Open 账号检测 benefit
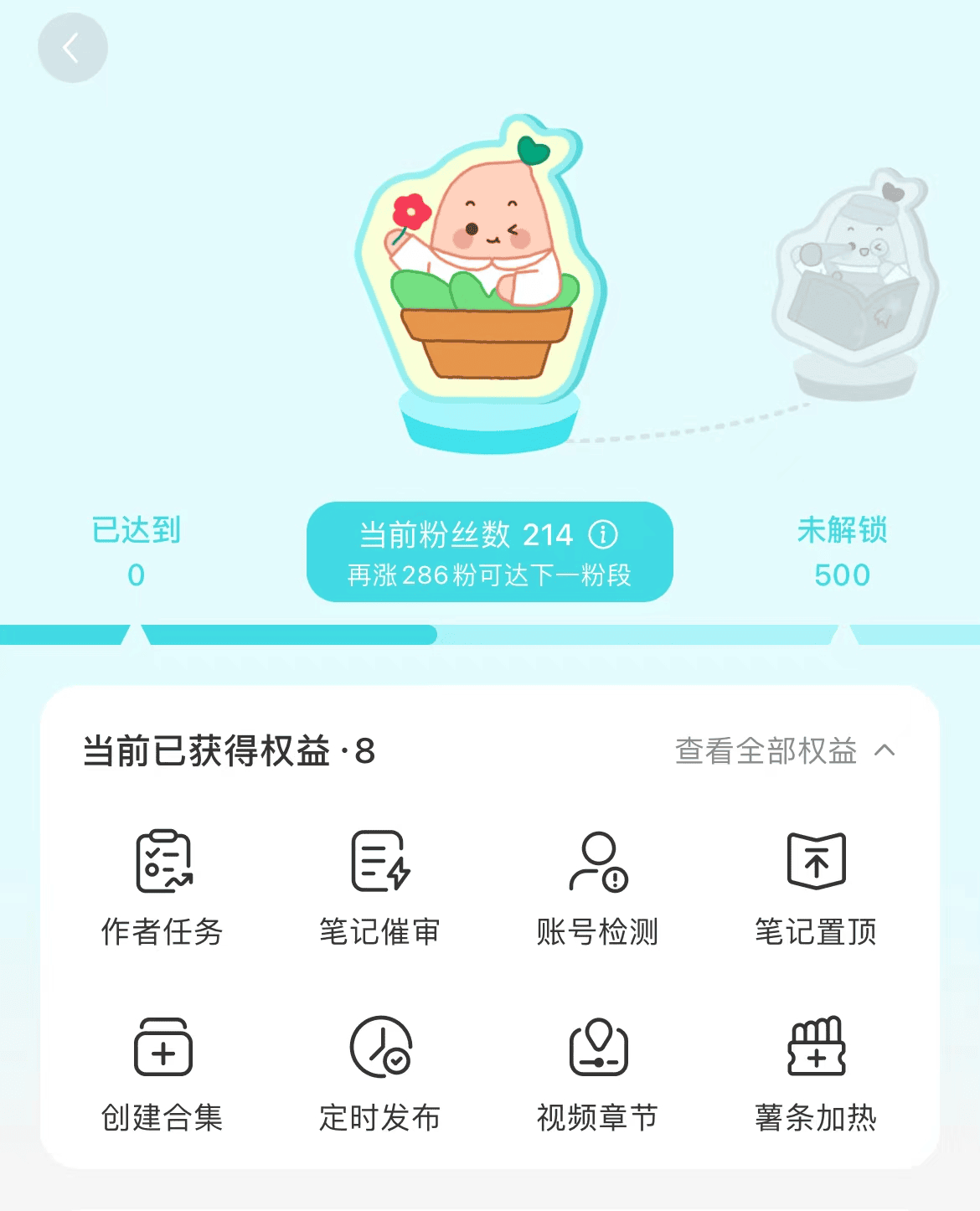Viewport: 980px width, 1211px height. click(598, 888)
